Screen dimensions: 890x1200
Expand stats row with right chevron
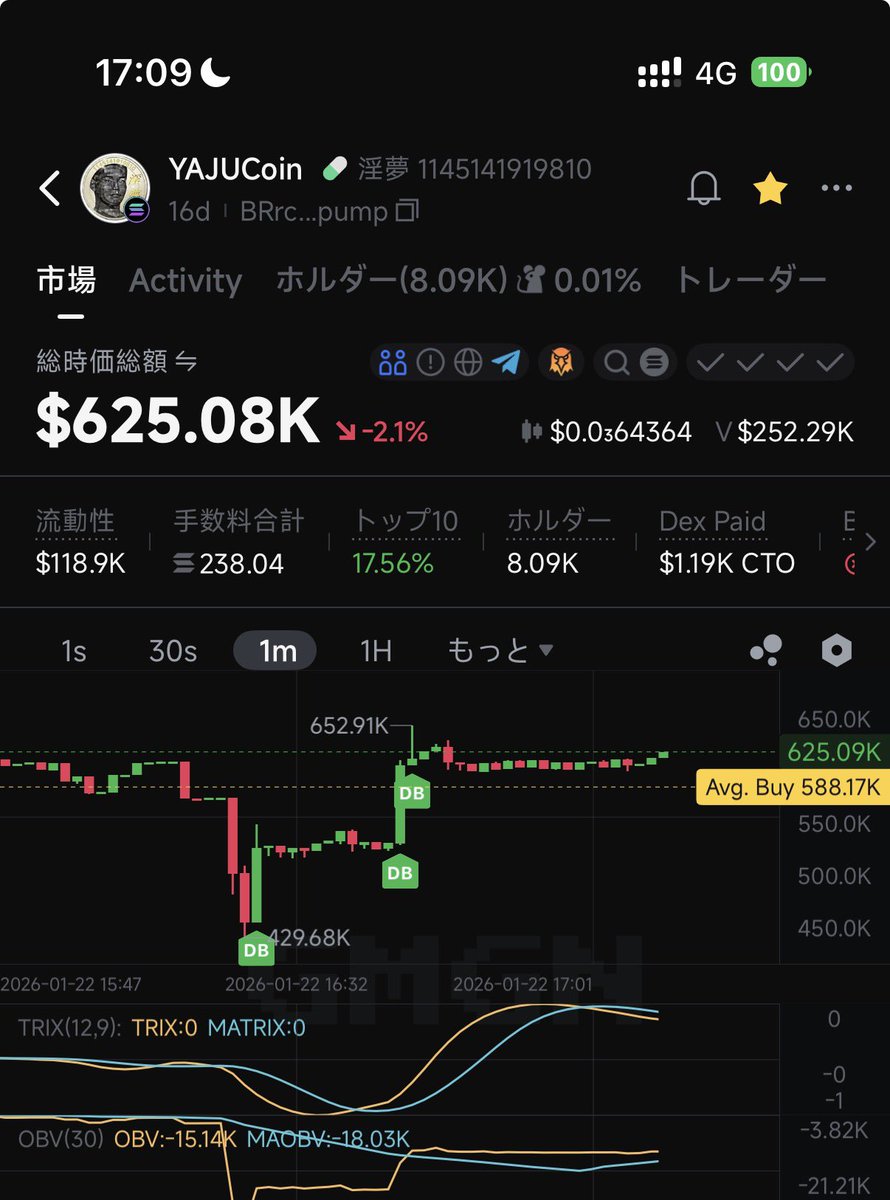(x=869, y=543)
